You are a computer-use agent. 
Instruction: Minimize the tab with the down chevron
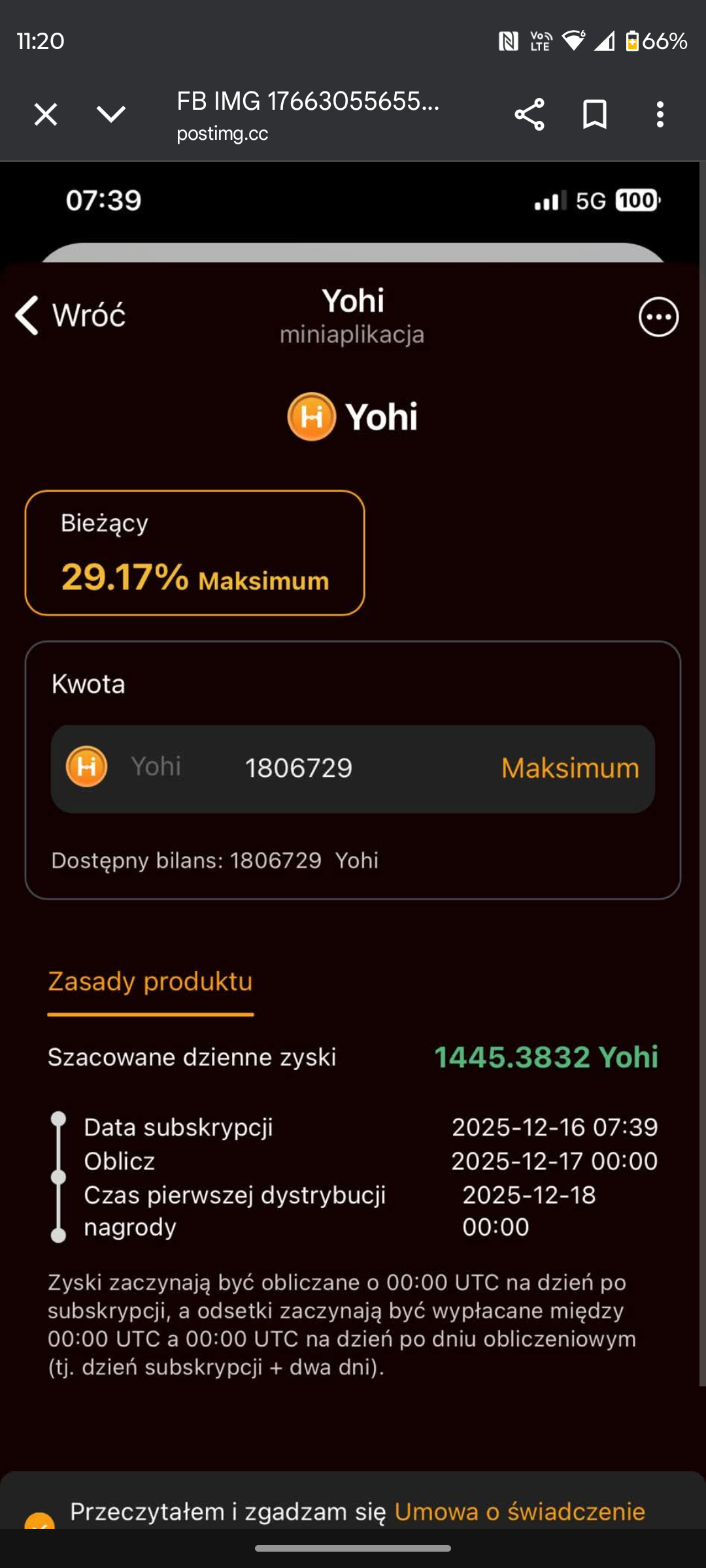[111, 114]
